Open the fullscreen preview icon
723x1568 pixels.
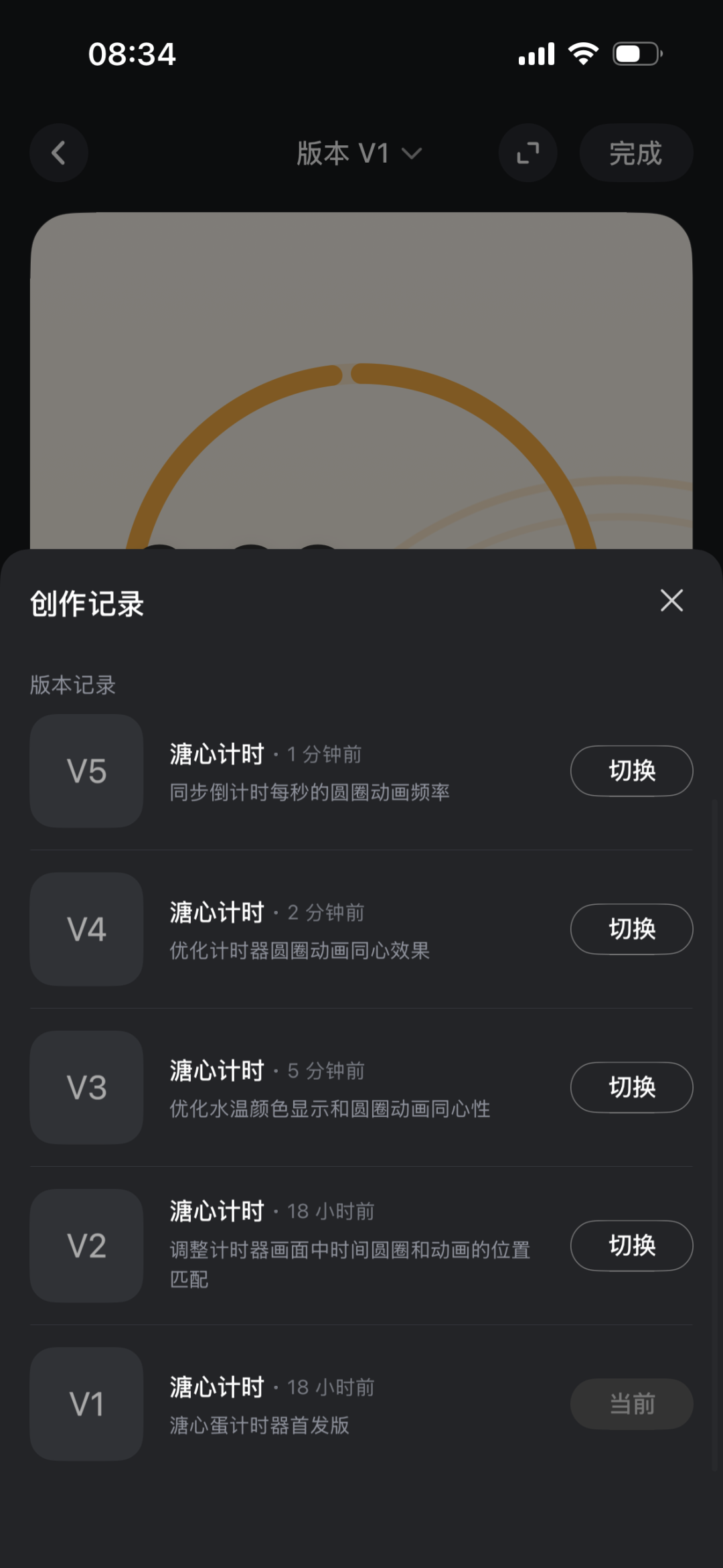click(x=528, y=153)
